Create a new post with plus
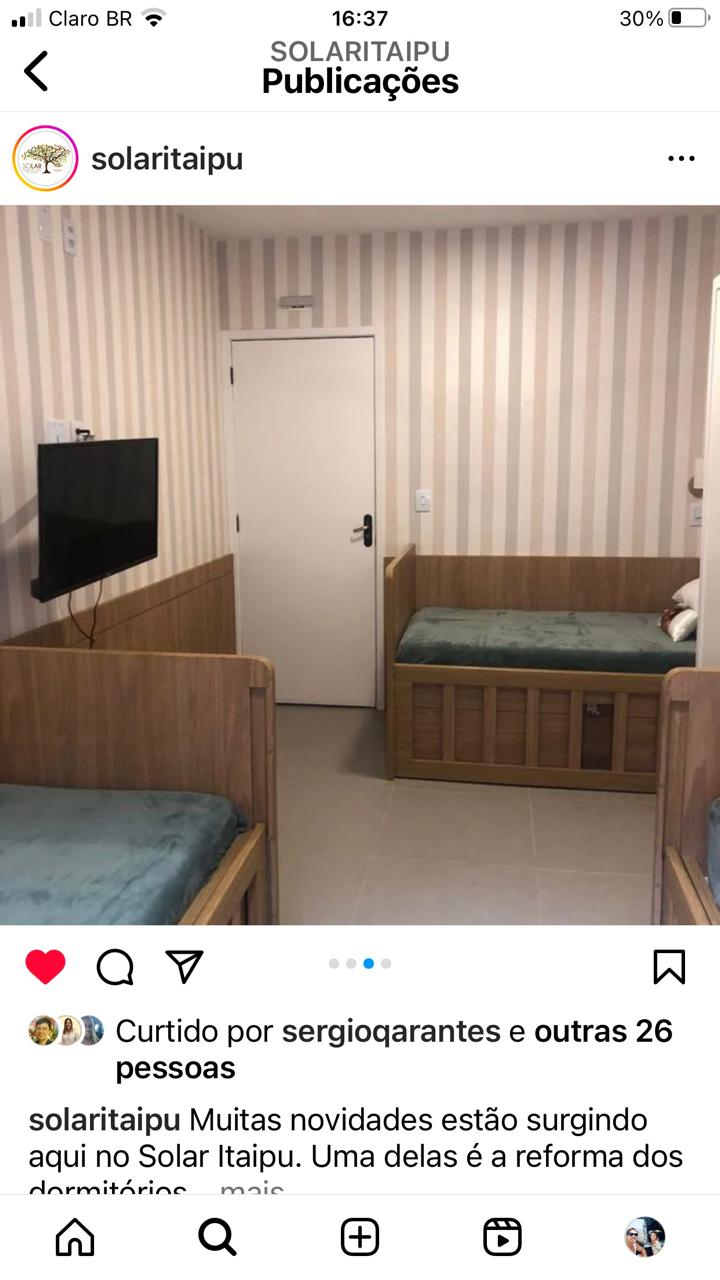Image resolution: width=720 pixels, height=1280 pixels. click(x=360, y=1237)
